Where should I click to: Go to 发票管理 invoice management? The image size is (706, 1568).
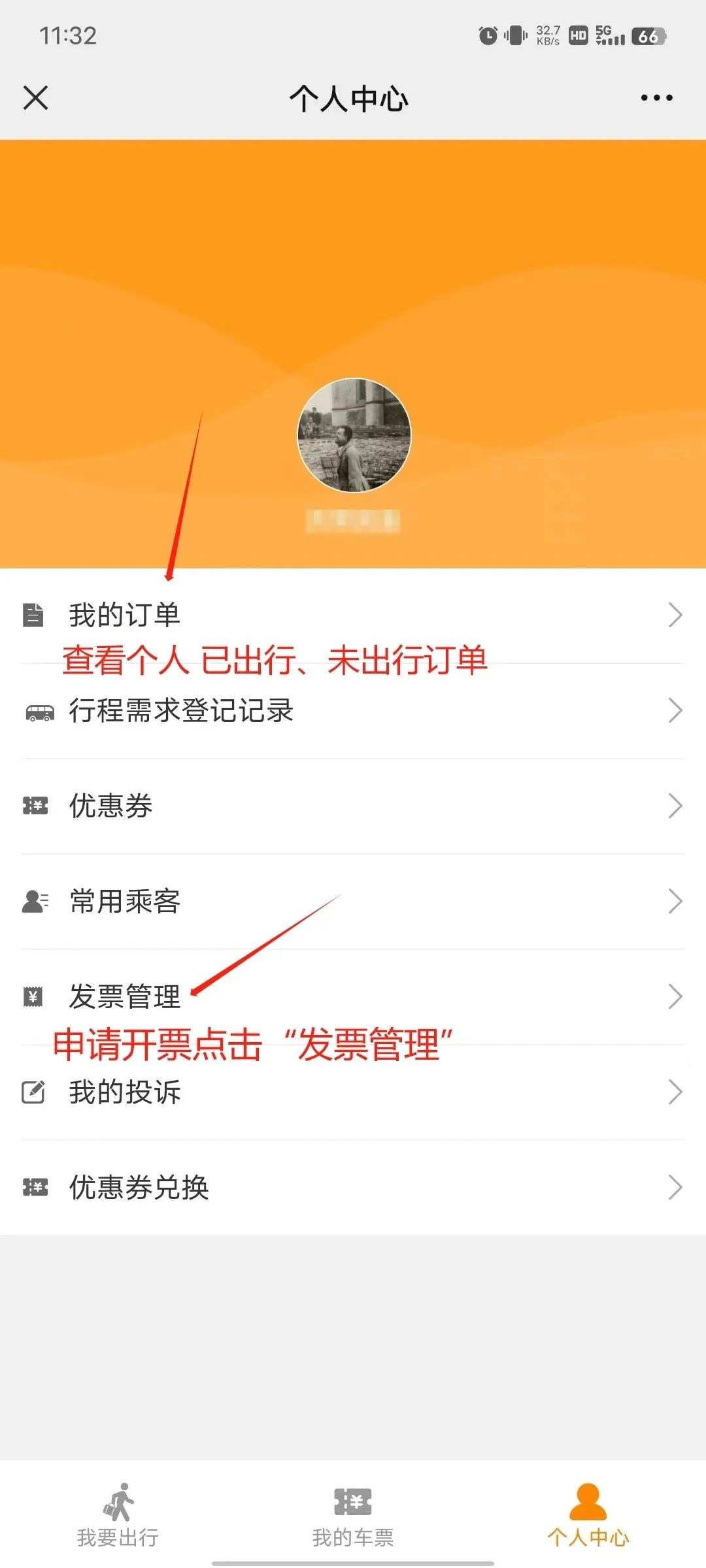click(353, 996)
